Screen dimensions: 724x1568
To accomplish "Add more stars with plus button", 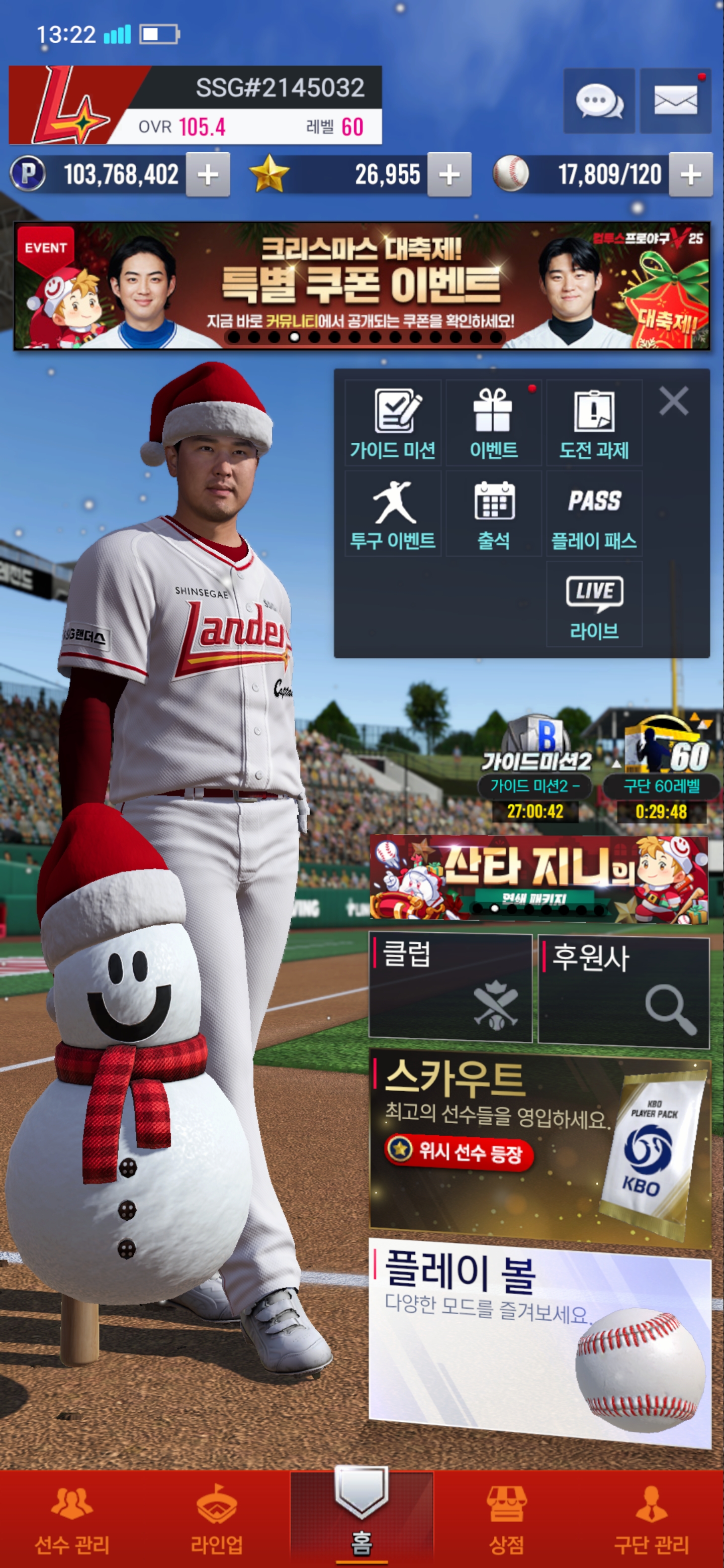I will pyautogui.click(x=449, y=175).
